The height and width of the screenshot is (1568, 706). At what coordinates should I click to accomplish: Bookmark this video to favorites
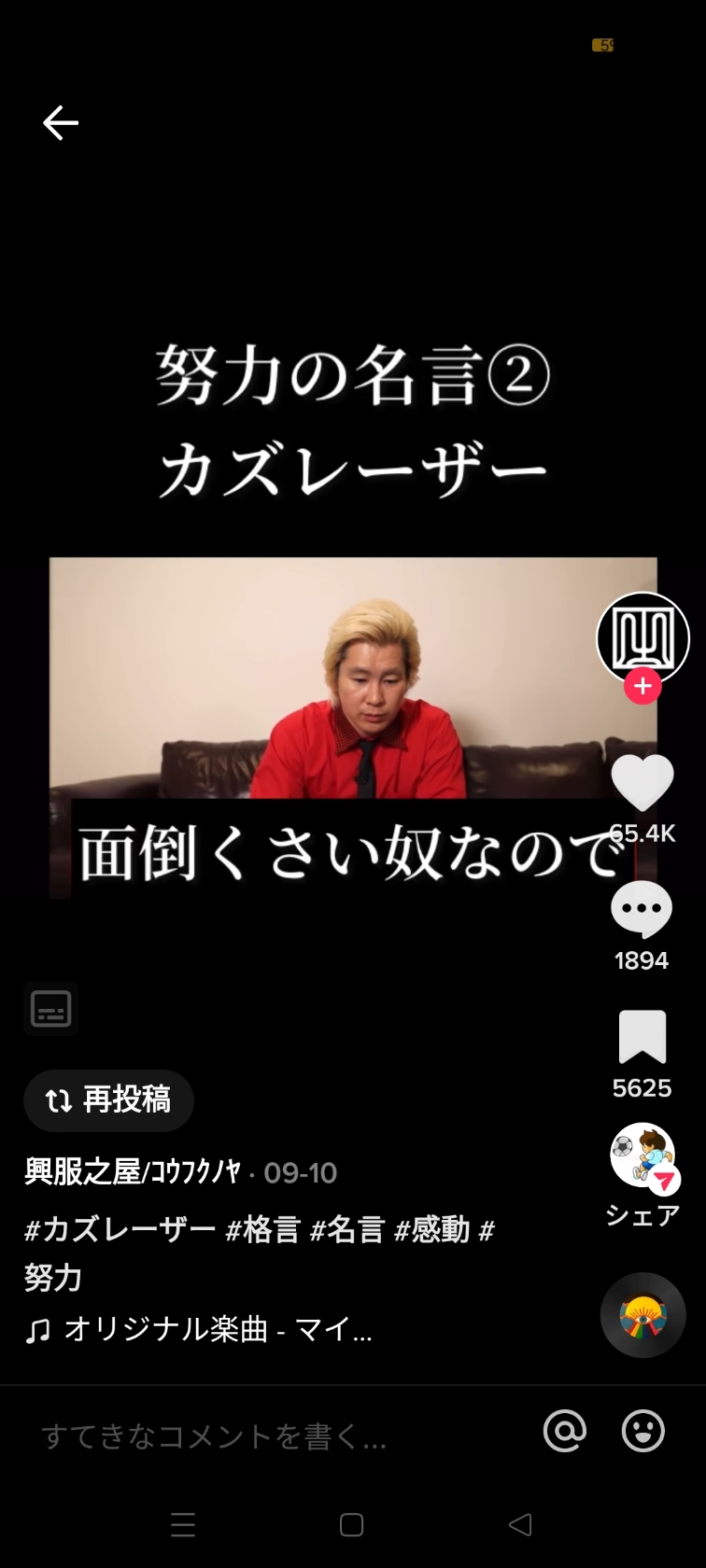pyautogui.click(x=642, y=1037)
